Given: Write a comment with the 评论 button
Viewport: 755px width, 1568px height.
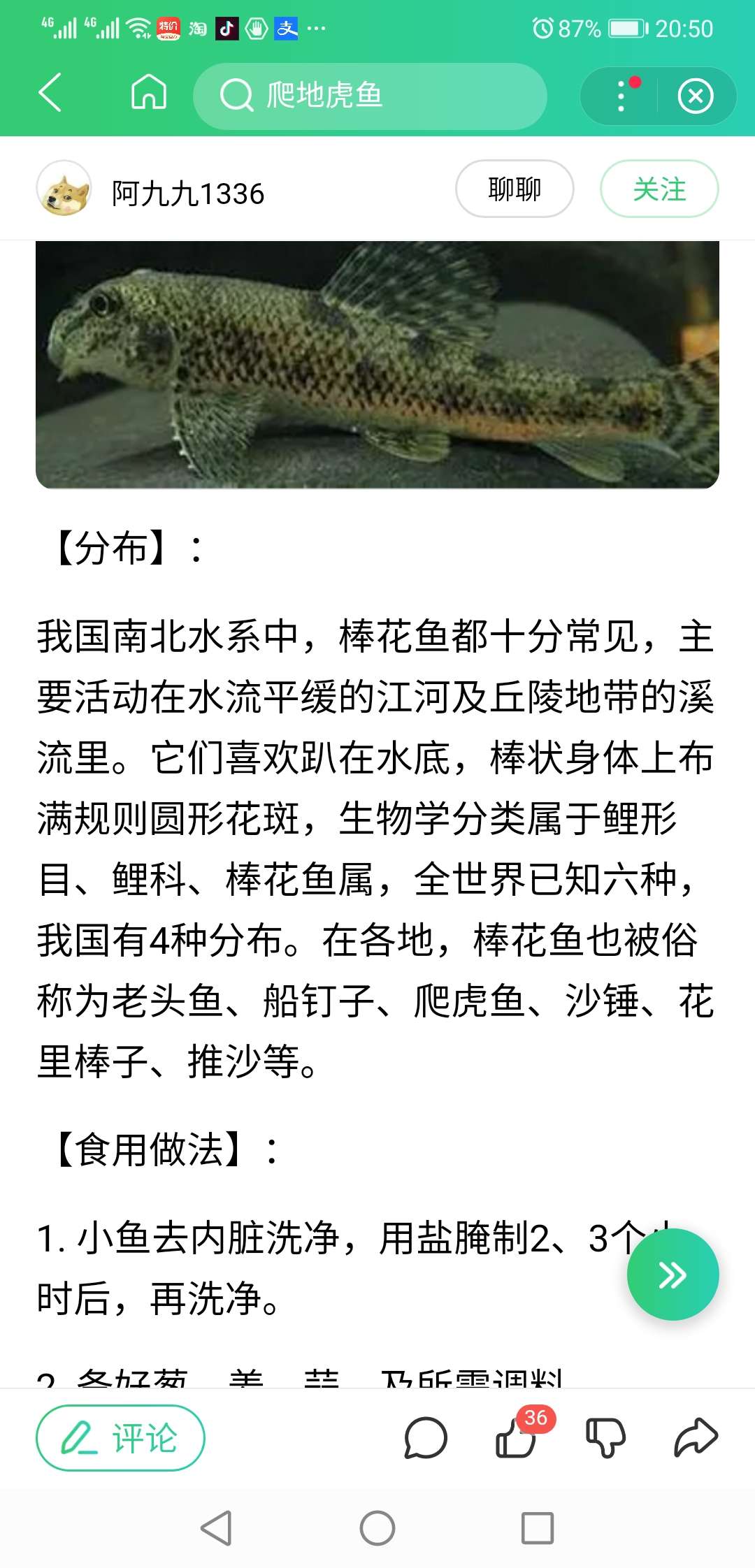Looking at the screenshot, I should (120, 1438).
